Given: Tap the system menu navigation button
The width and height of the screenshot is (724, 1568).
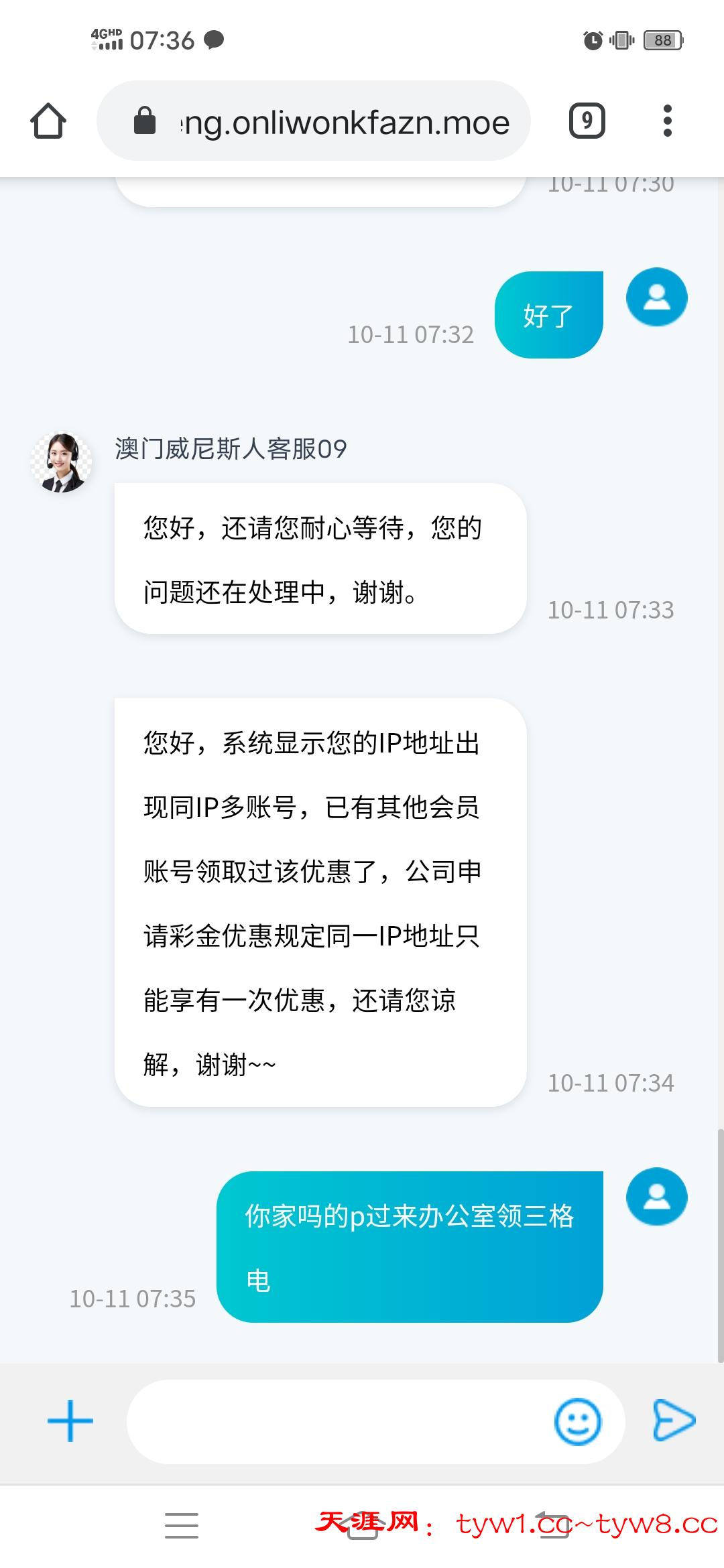Looking at the screenshot, I should tap(182, 1525).
